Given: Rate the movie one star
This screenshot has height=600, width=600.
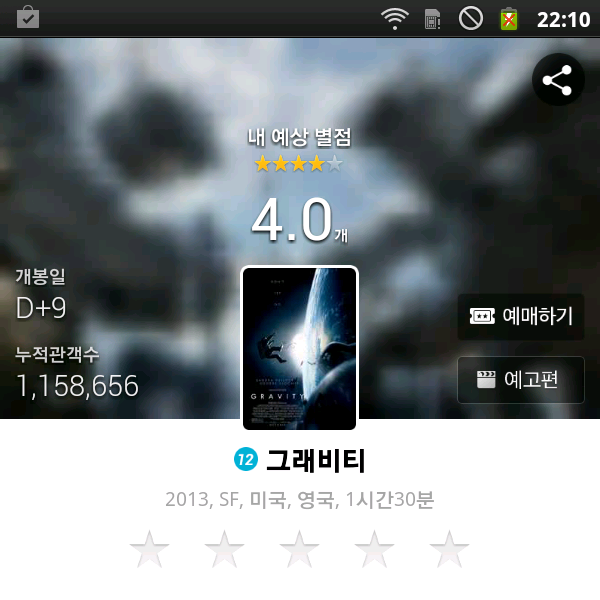Looking at the screenshot, I should (150, 550).
